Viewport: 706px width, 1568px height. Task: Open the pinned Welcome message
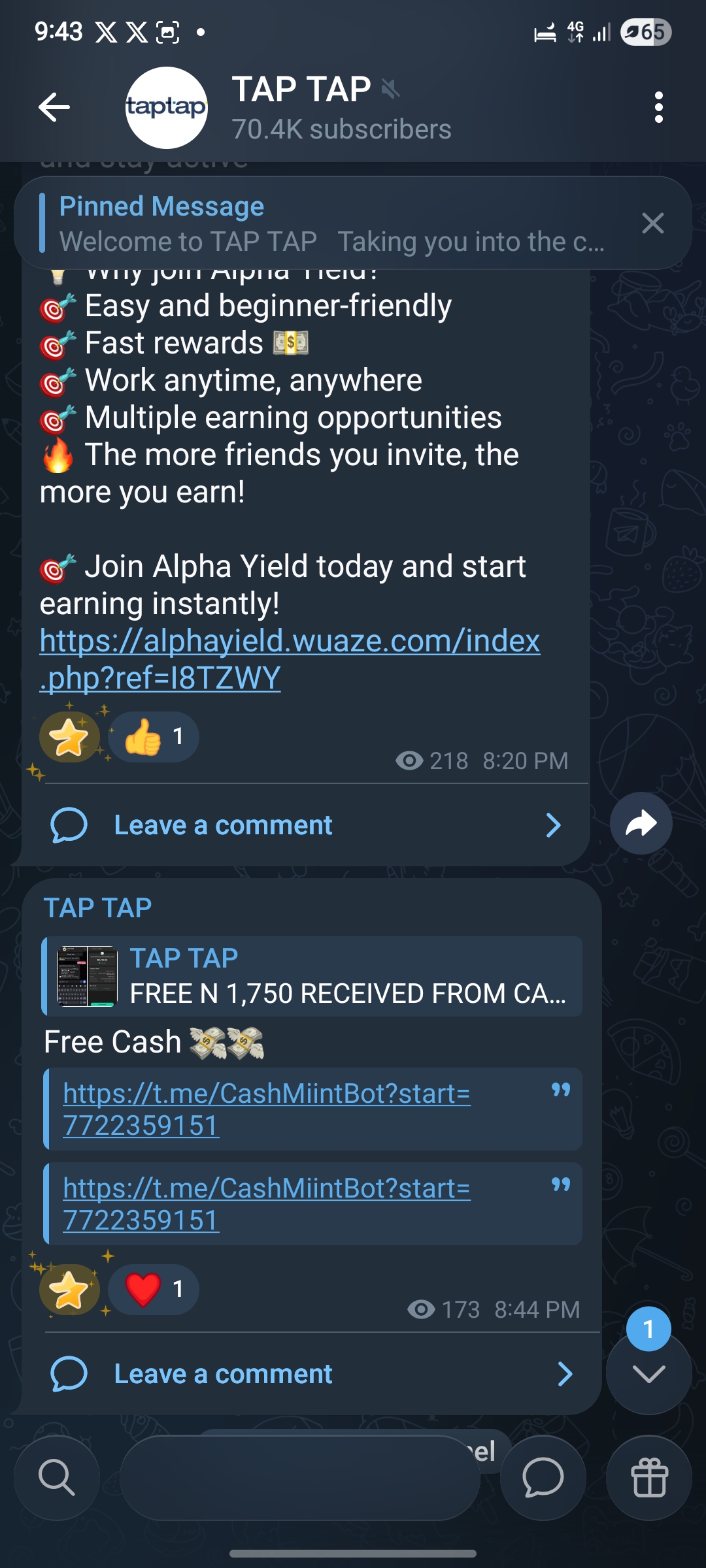click(x=327, y=224)
